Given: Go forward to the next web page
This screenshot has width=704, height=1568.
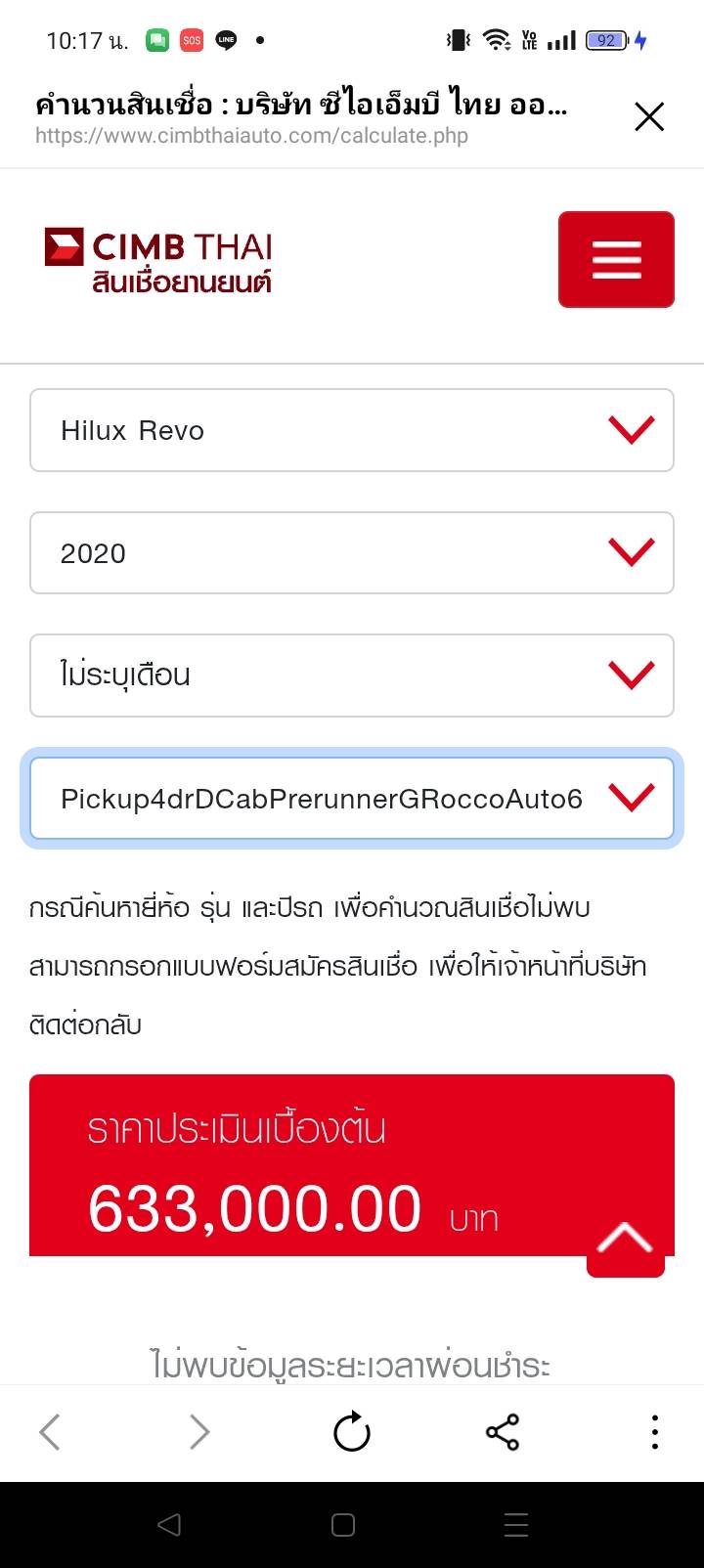Looking at the screenshot, I should [199, 1432].
